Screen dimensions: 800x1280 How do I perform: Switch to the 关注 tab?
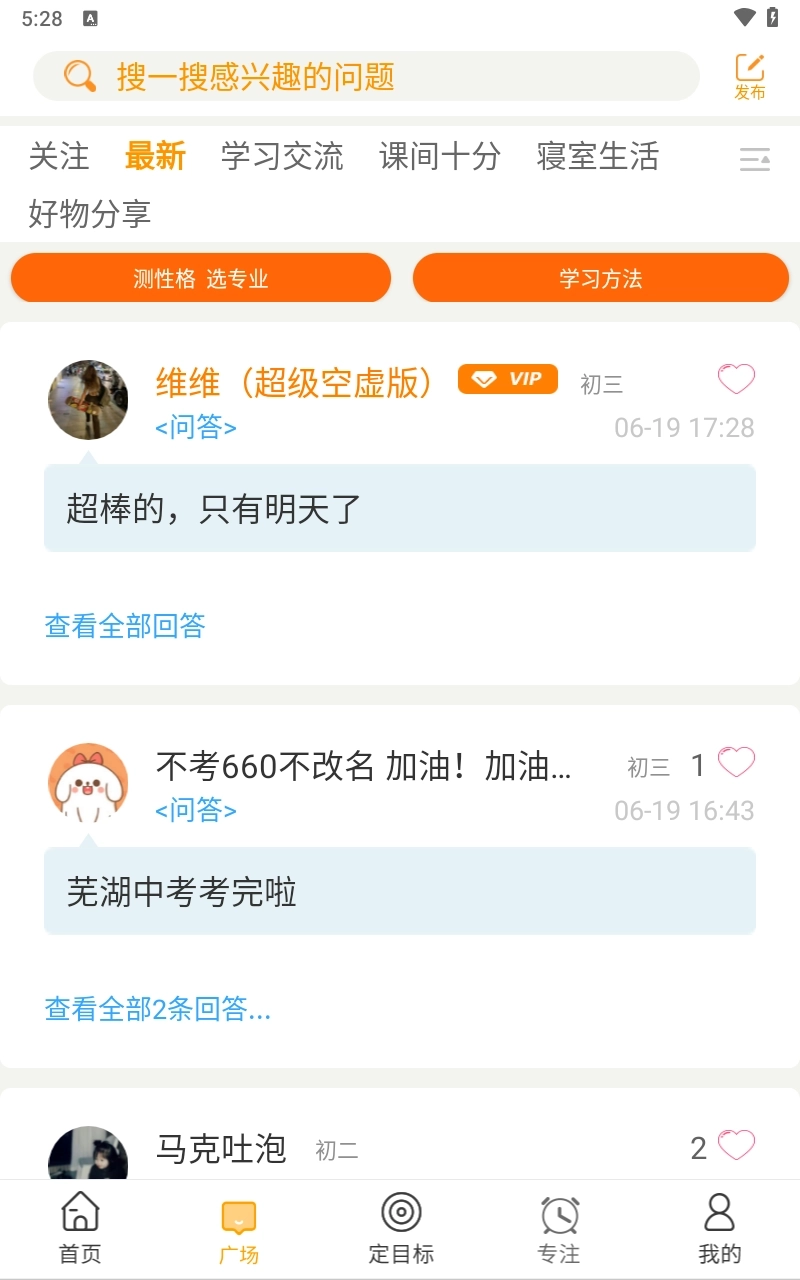coord(59,157)
